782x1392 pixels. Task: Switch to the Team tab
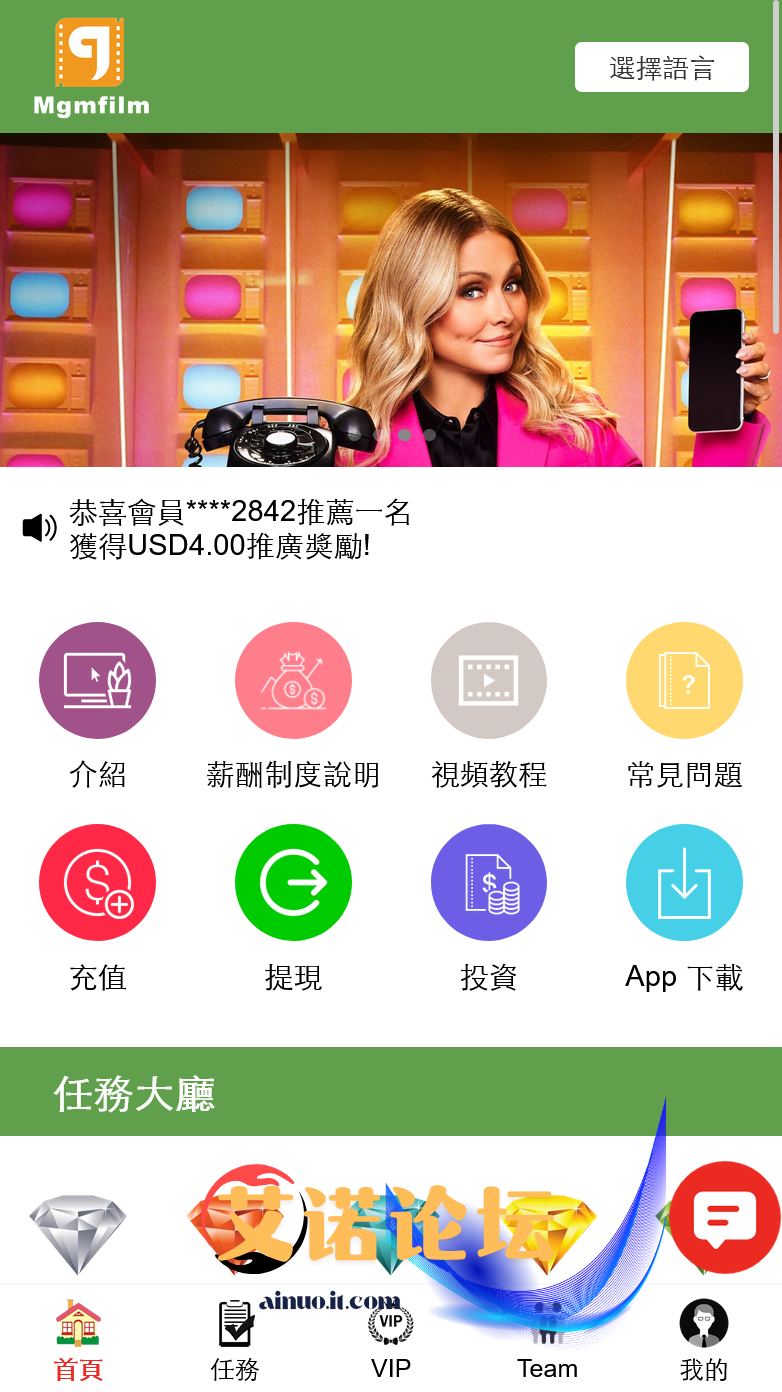[x=547, y=1340]
